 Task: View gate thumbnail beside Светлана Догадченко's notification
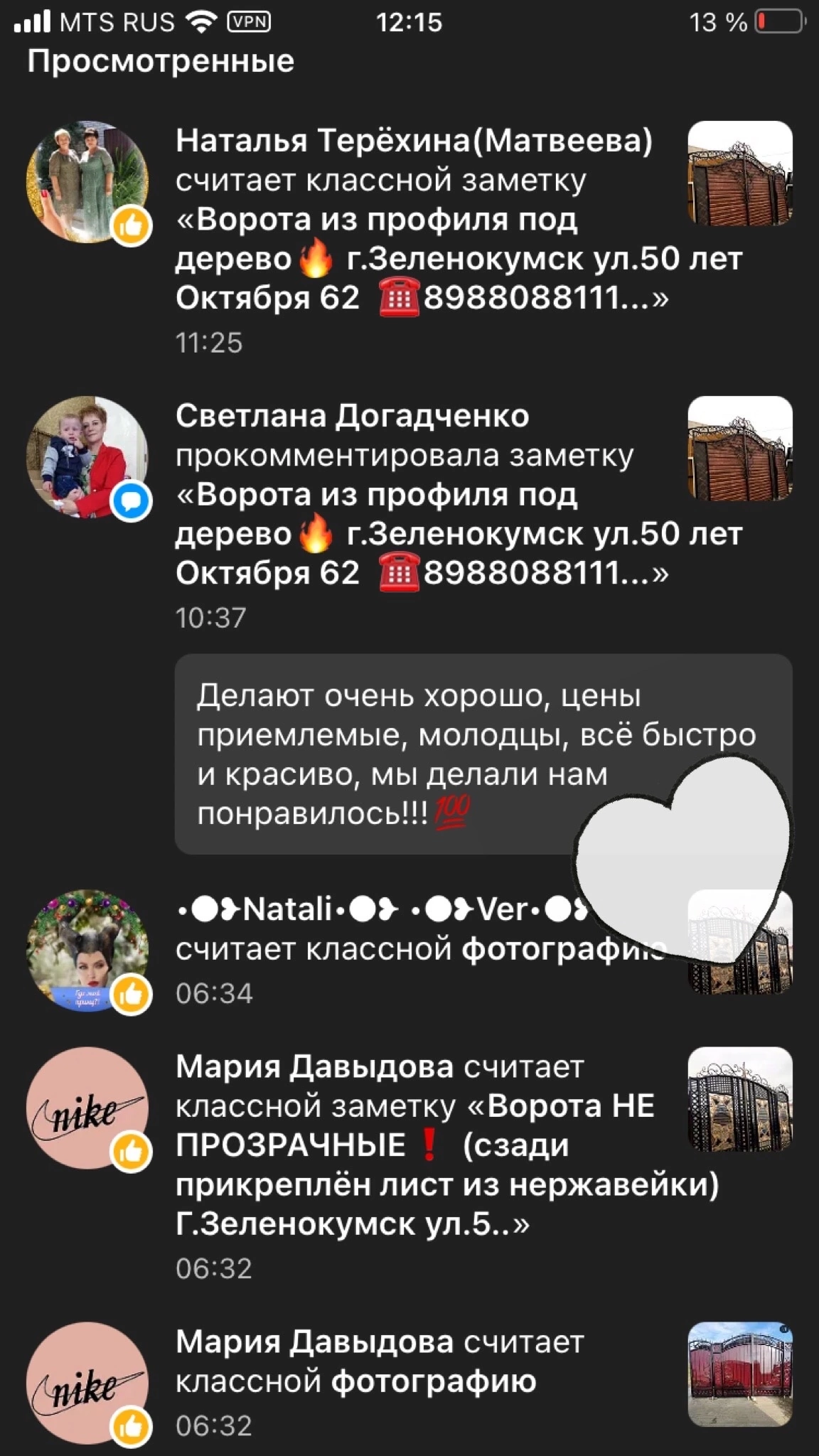click(x=740, y=449)
